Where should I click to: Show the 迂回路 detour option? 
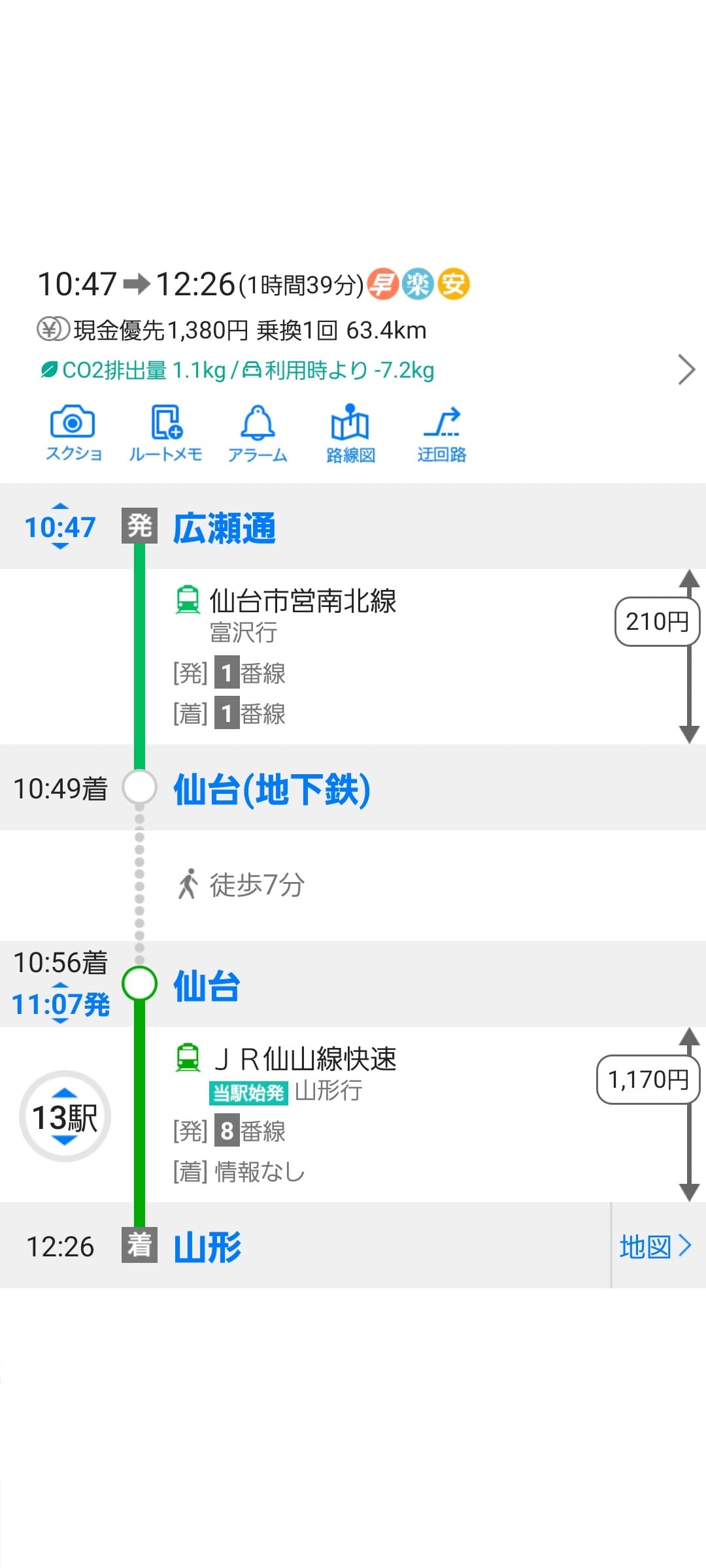tap(442, 434)
